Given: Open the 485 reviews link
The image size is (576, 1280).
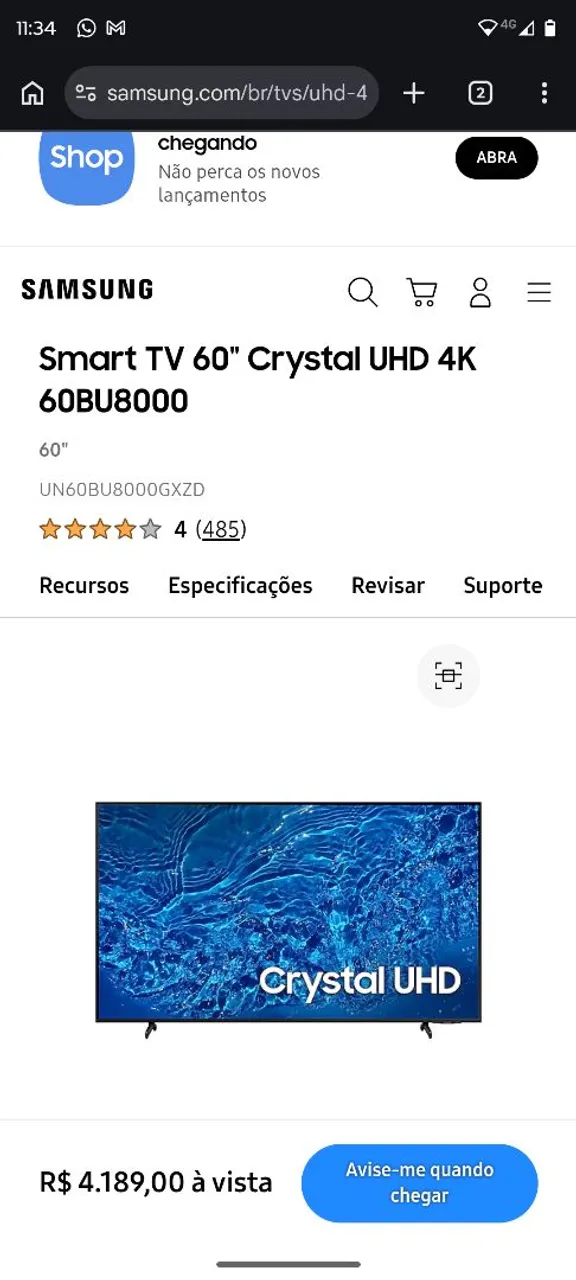Looking at the screenshot, I should (221, 529).
